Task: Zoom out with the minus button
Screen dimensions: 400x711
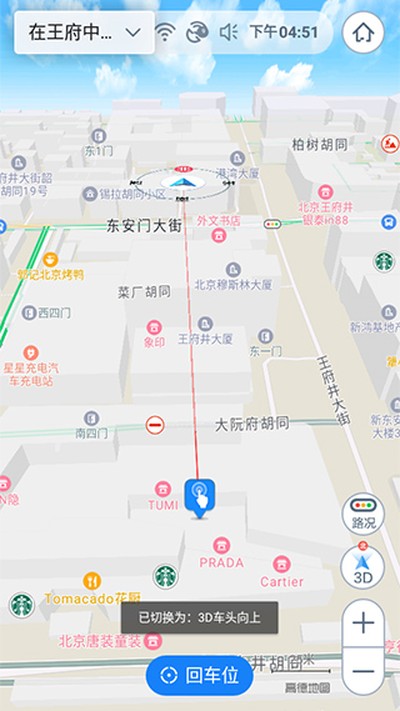Action: pos(363,671)
